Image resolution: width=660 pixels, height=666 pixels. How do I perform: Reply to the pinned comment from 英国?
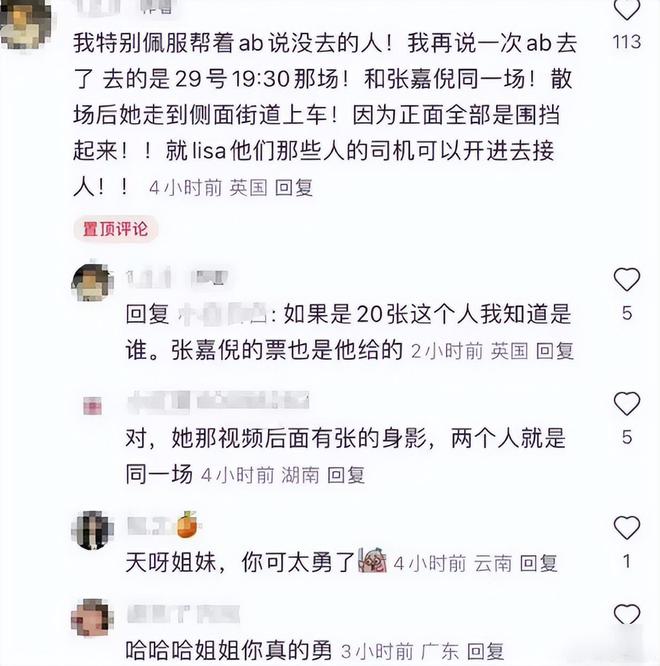295,187
